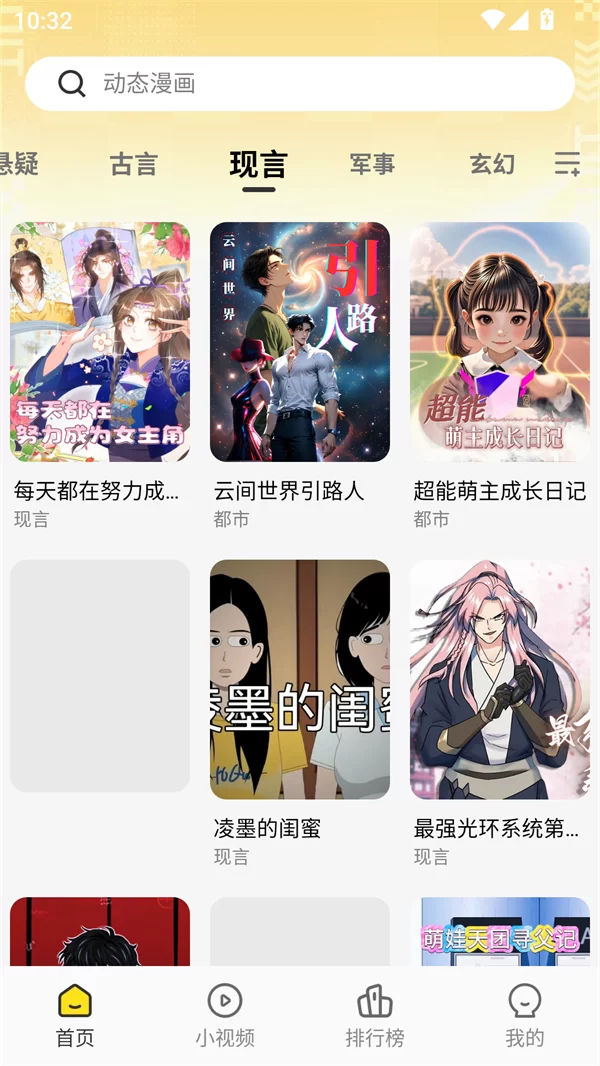Switch to the 玄幻 category tab
The width and height of the screenshot is (600, 1066).
click(492, 164)
